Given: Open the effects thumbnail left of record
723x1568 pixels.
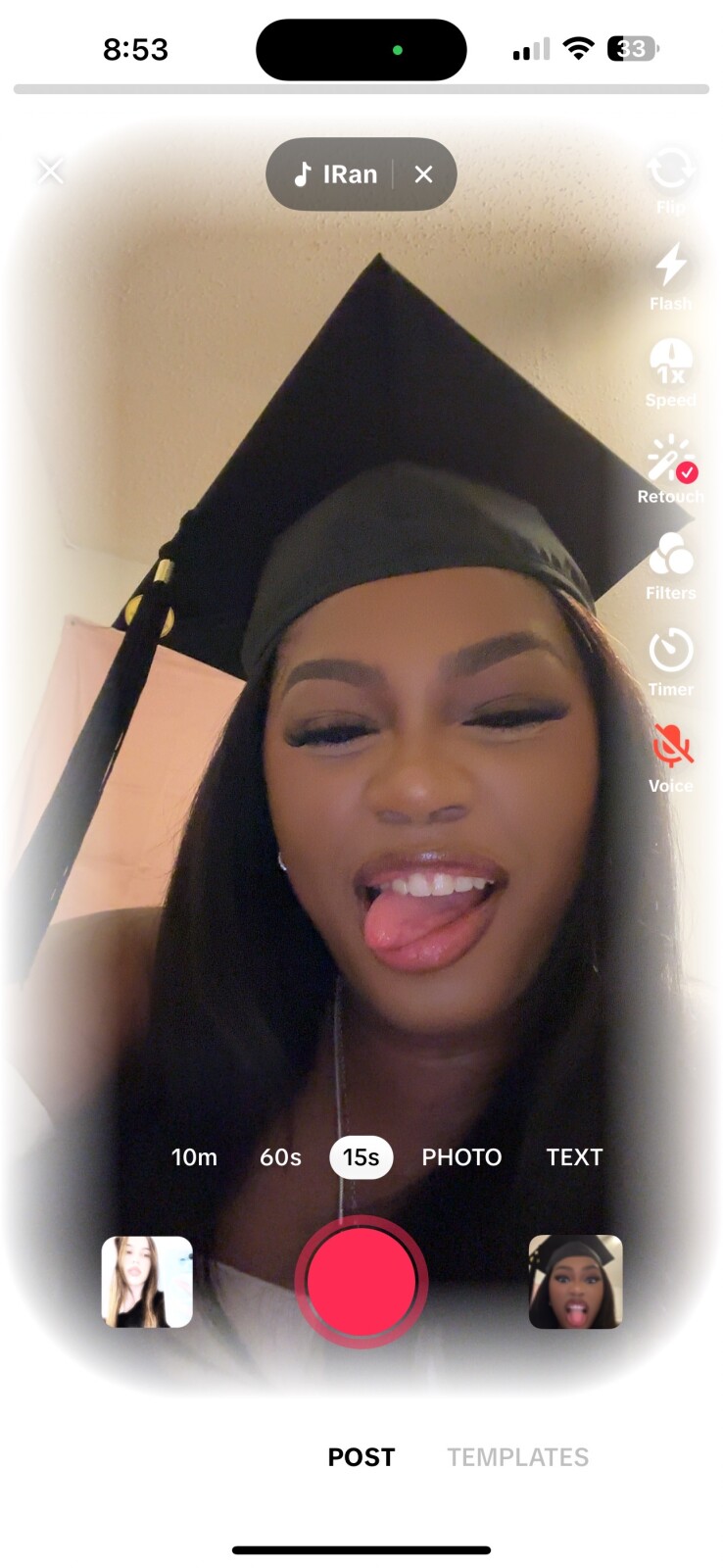Looking at the screenshot, I should [x=147, y=1282].
